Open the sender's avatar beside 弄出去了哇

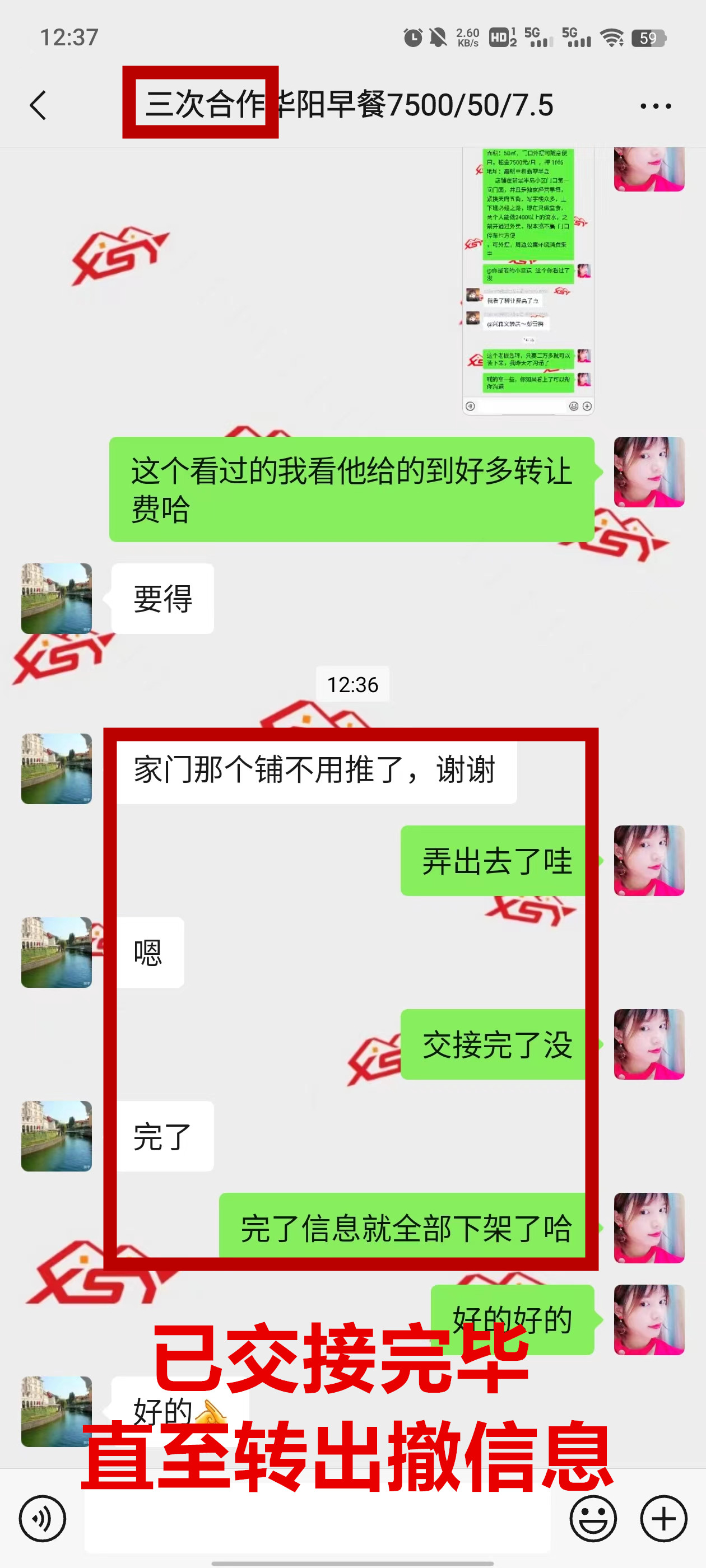click(x=649, y=860)
